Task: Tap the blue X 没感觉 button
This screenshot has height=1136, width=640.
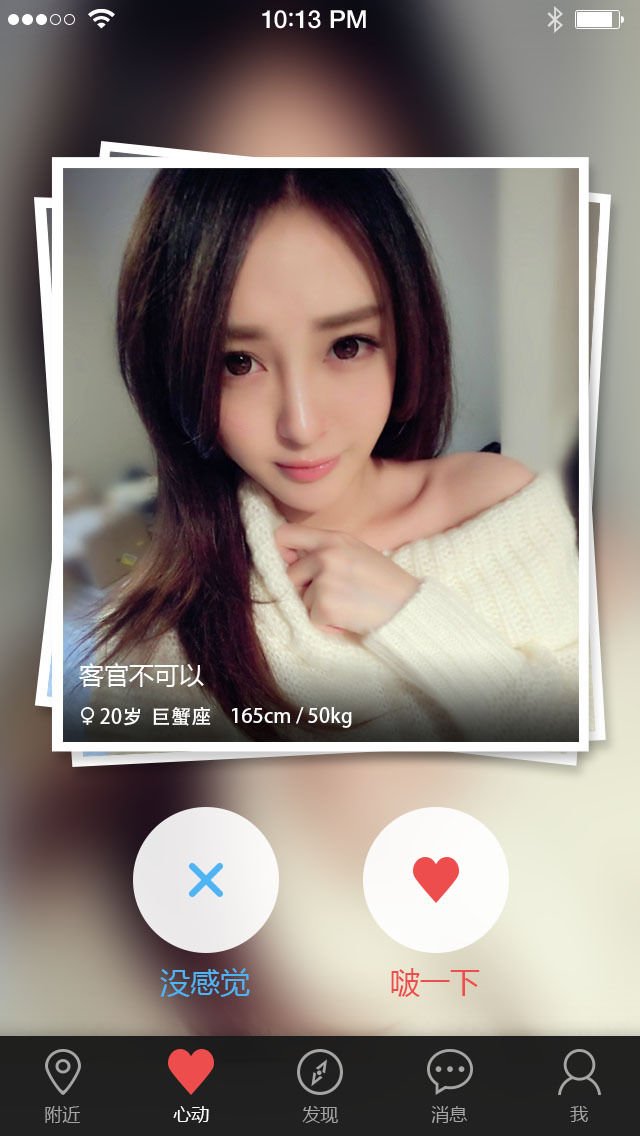Action: [206, 880]
